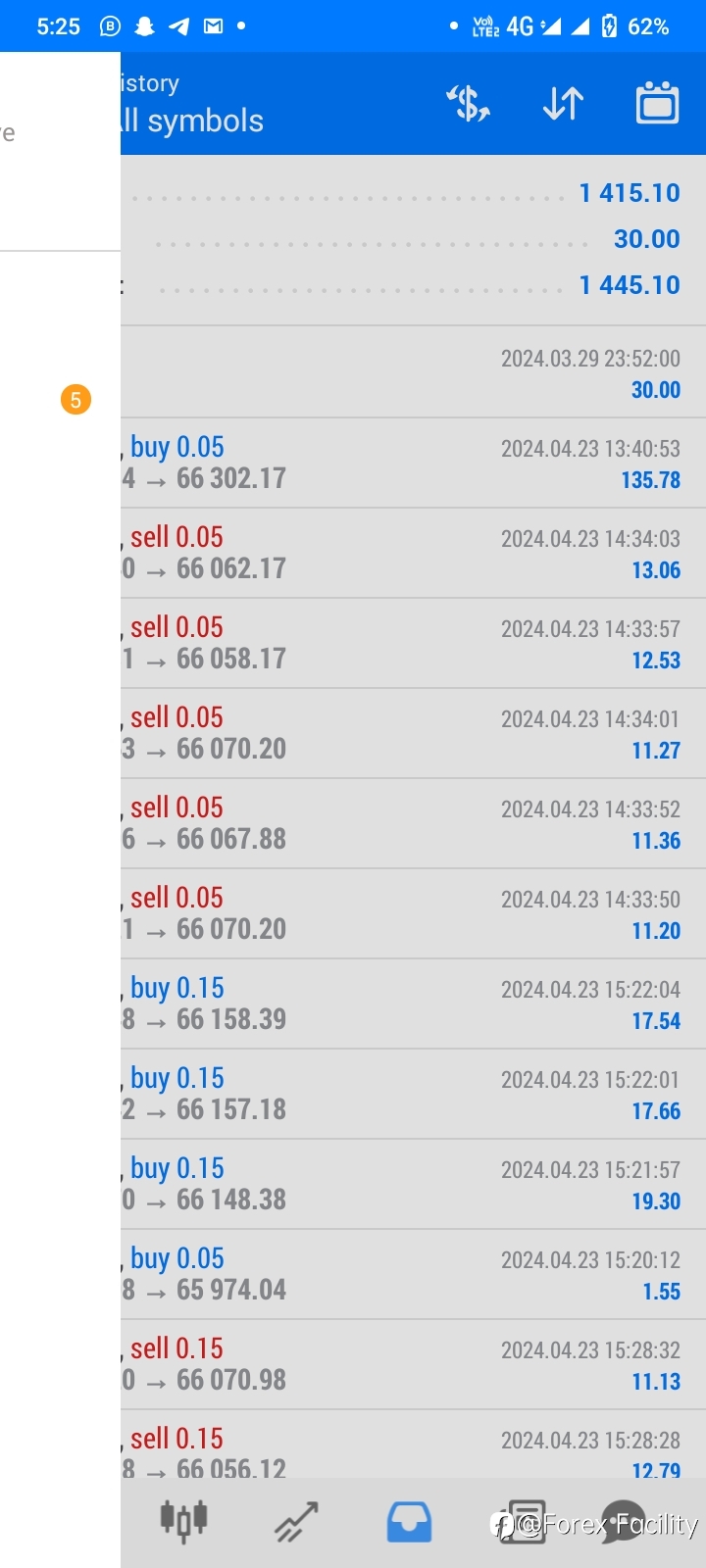Open the sell 0.05 trade with profit 12.53

413,643
